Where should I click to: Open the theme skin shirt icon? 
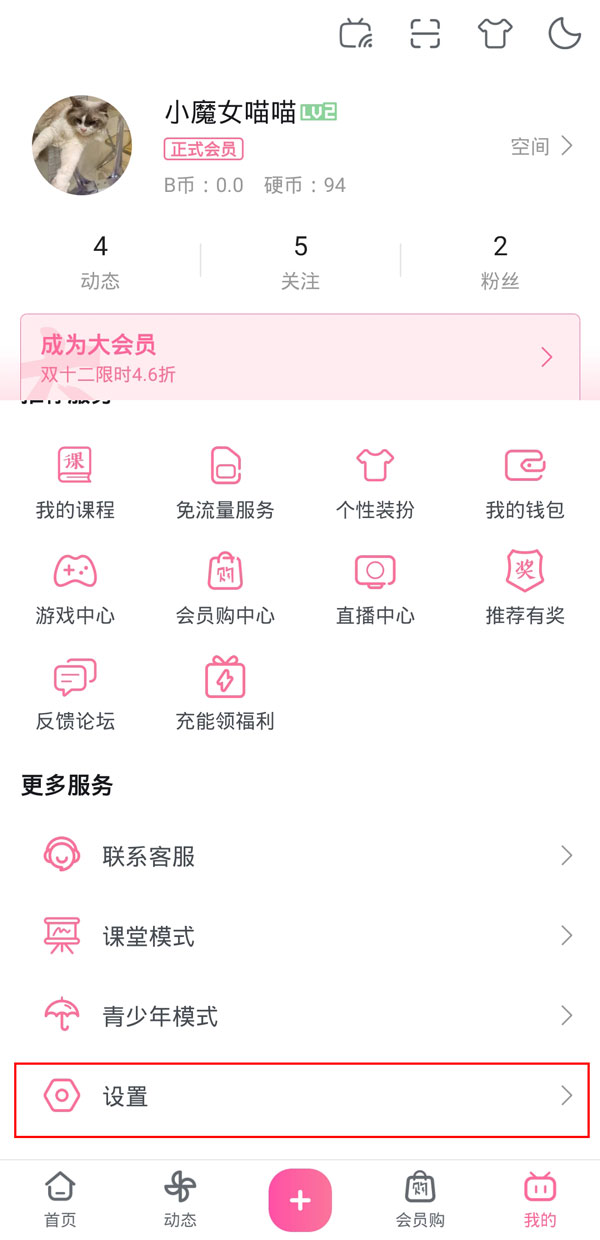(x=495, y=34)
